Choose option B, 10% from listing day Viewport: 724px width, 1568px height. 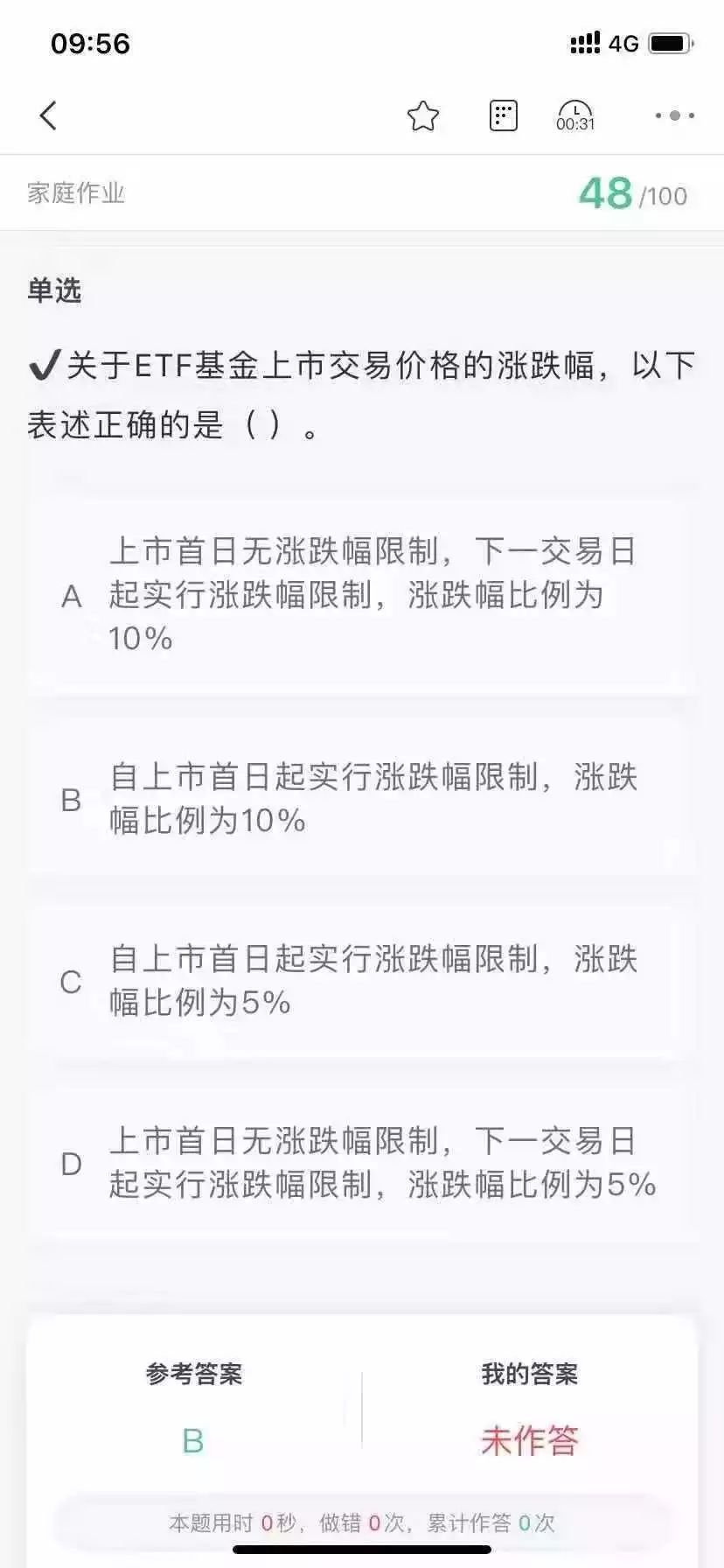point(362,799)
